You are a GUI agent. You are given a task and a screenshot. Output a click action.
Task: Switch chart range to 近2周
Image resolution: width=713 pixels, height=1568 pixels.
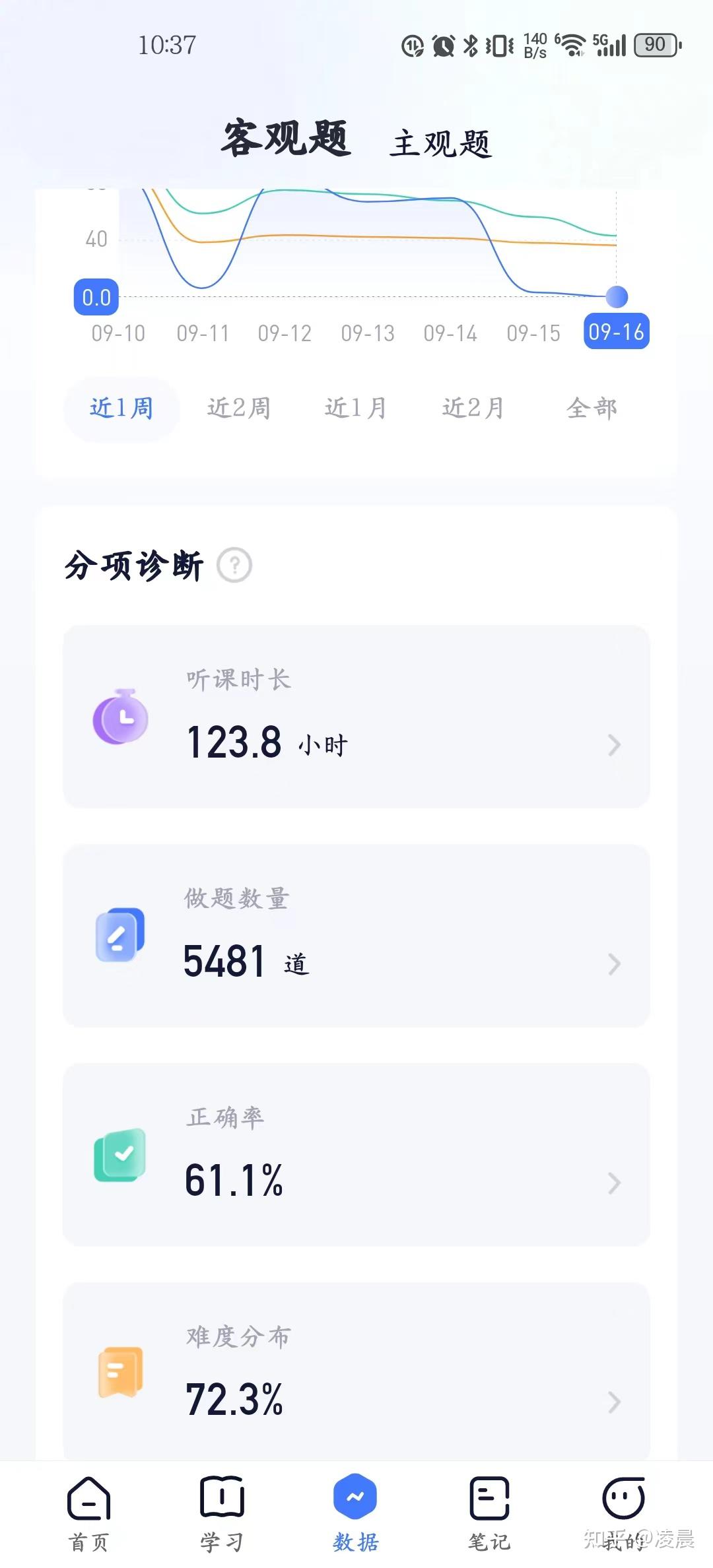(x=239, y=408)
